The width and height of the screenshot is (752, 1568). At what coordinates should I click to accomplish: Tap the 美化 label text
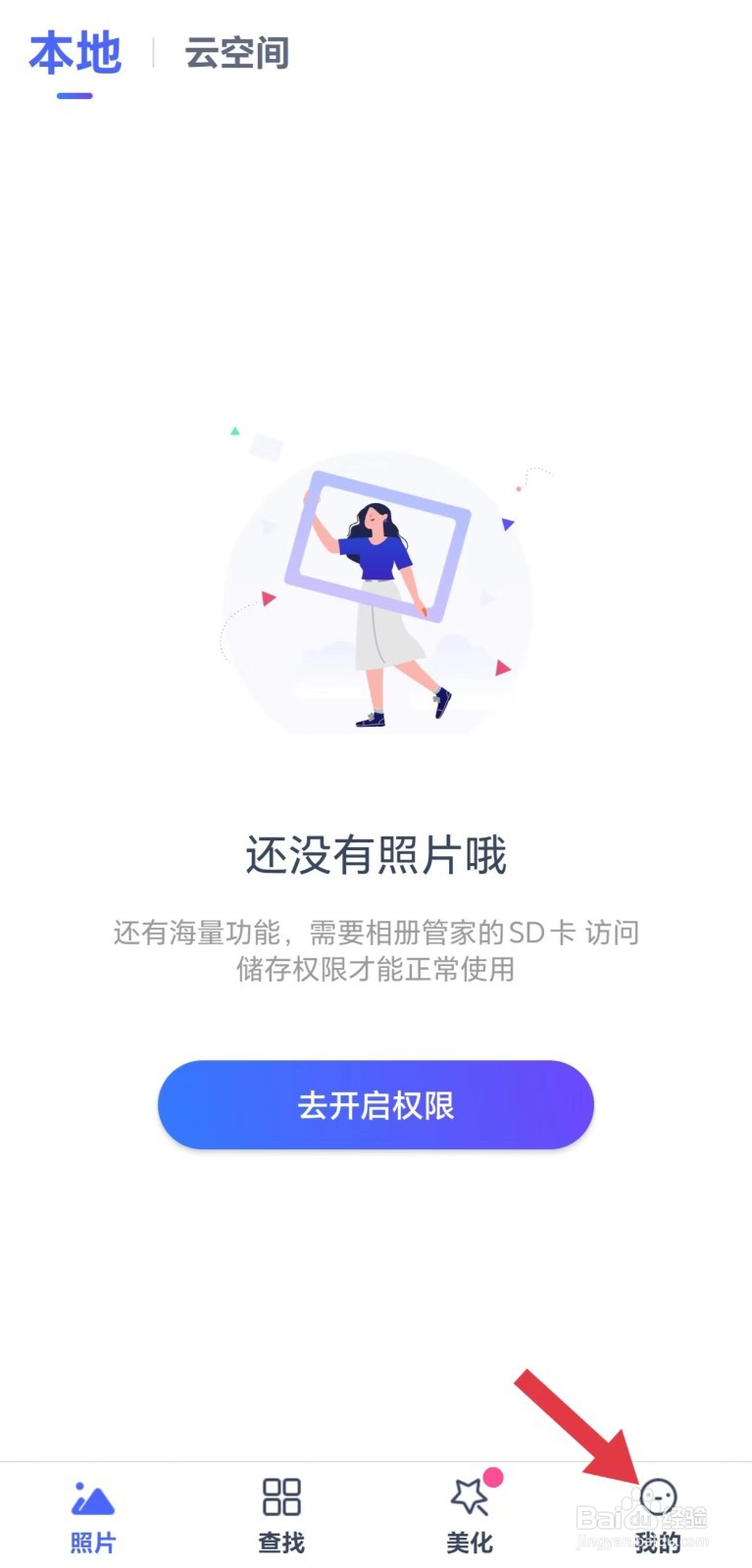(469, 1542)
